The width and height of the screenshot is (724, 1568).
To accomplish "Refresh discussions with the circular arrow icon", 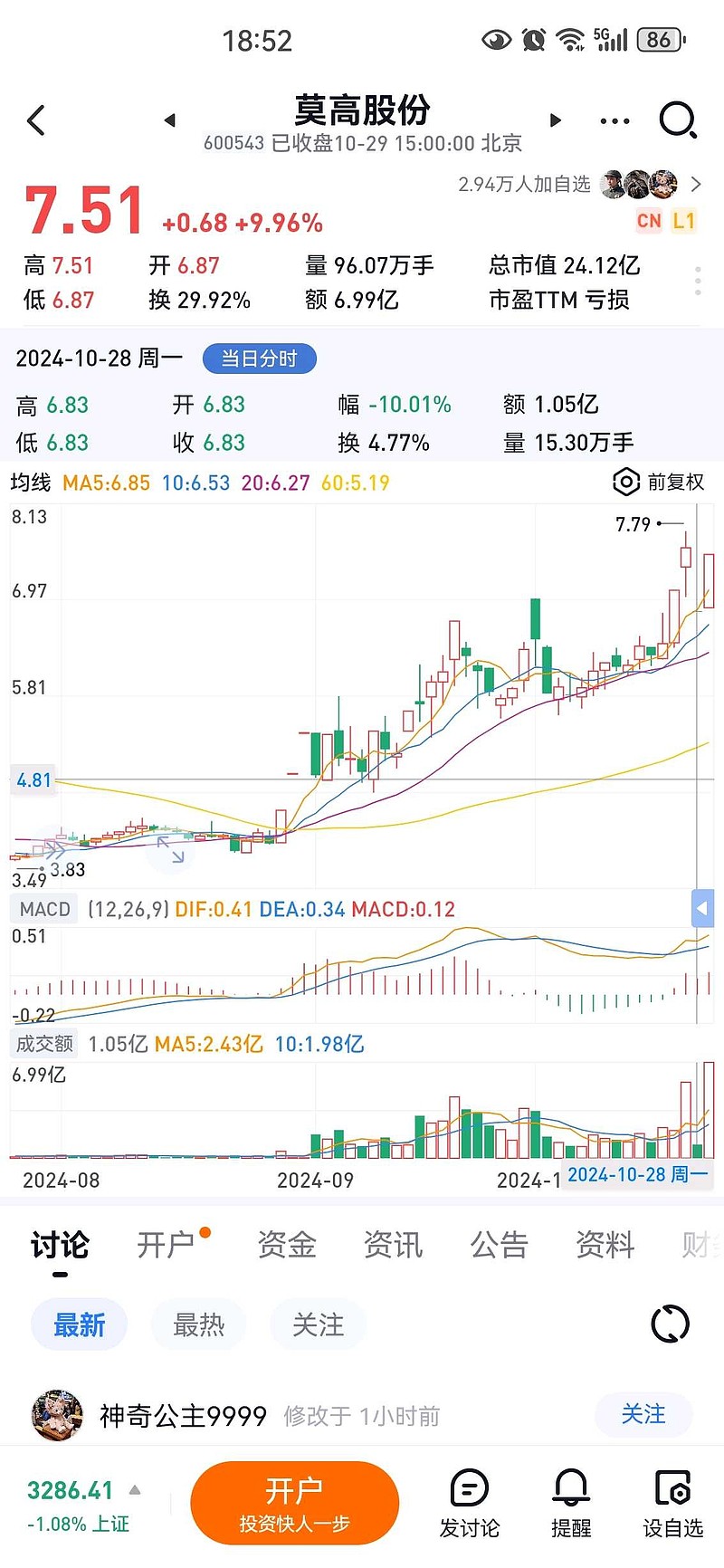I will click(x=670, y=1324).
